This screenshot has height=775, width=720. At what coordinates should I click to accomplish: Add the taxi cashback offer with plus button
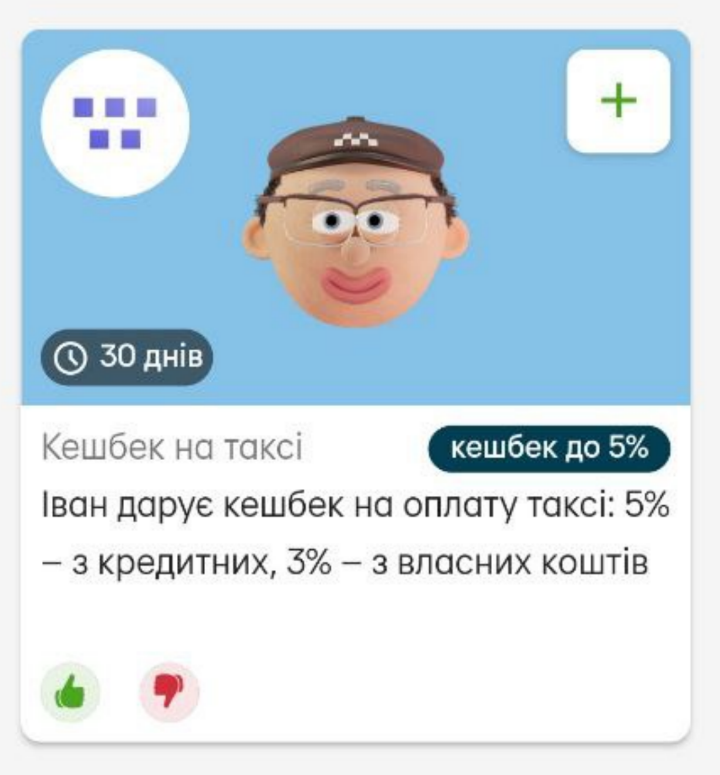coord(618,101)
